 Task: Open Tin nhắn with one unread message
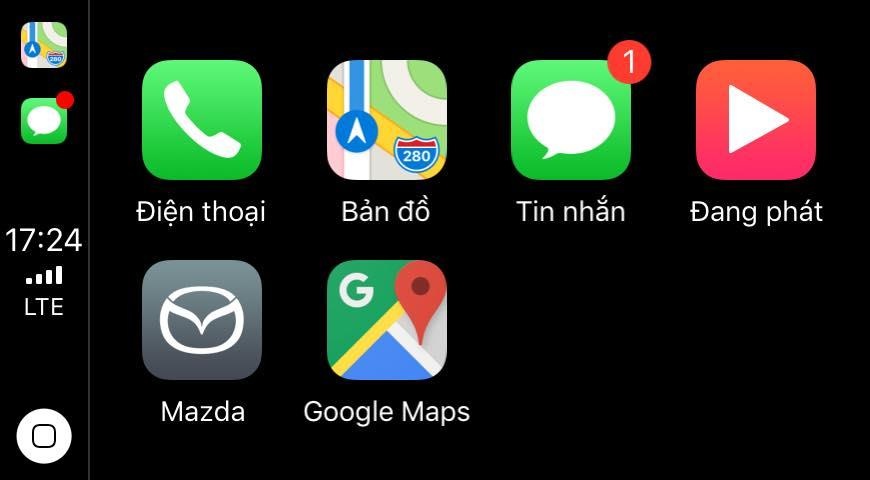(x=570, y=120)
